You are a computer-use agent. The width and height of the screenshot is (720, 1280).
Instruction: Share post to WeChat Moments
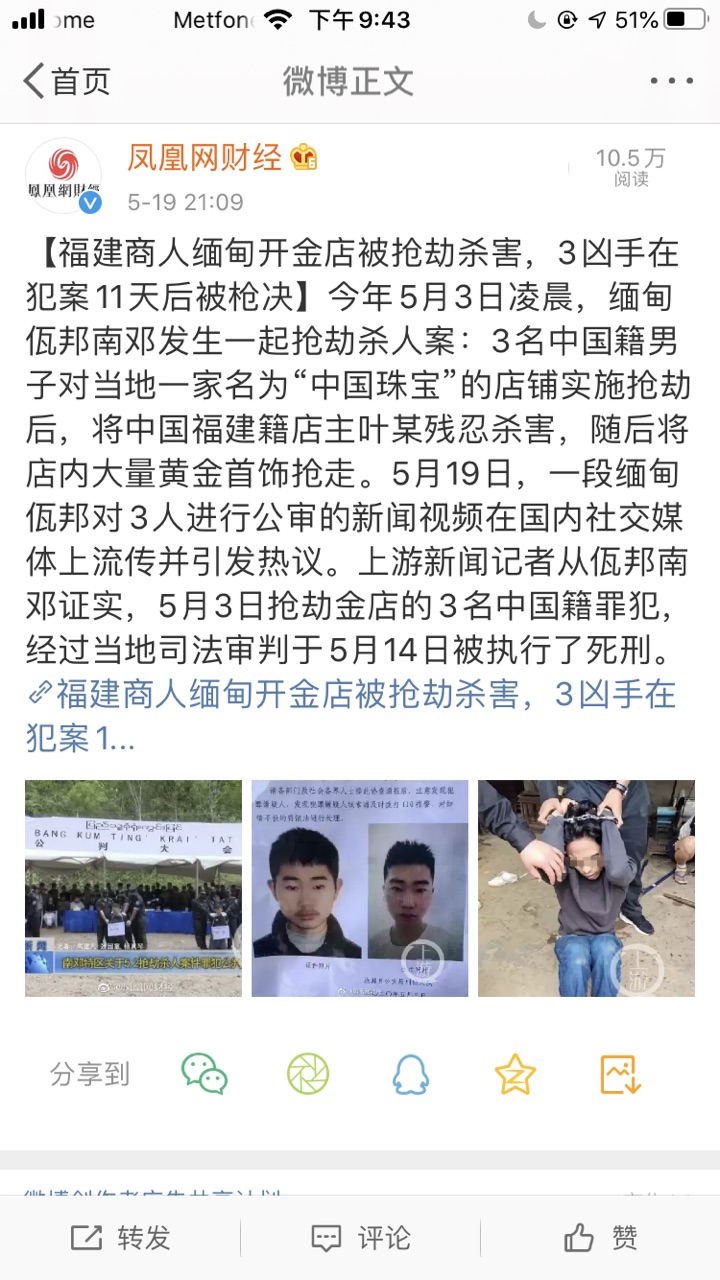[308, 1074]
